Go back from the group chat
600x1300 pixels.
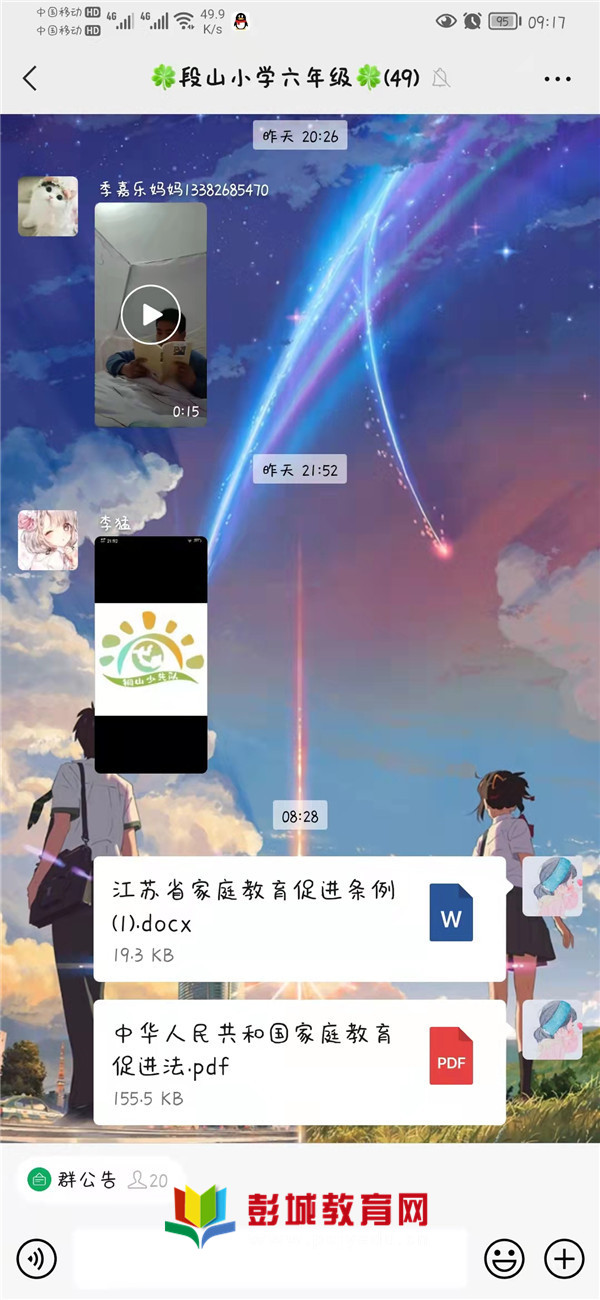pyautogui.click(x=30, y=79)
